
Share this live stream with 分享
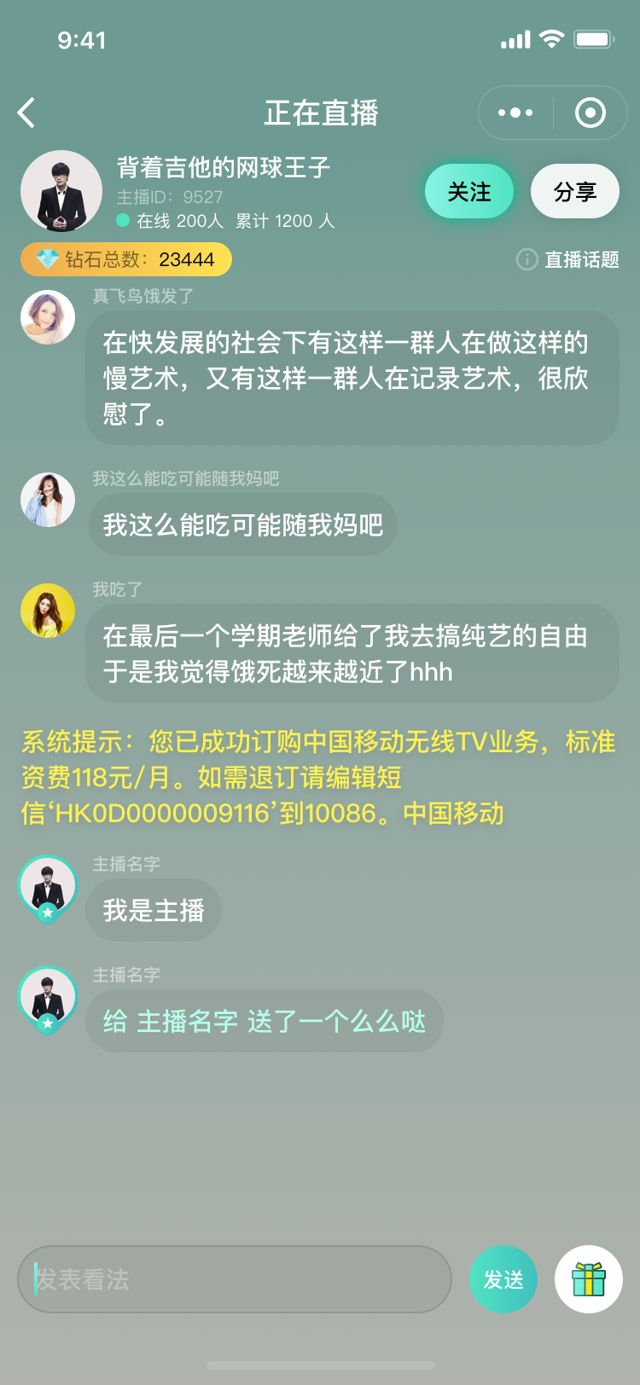pos(575,191)
